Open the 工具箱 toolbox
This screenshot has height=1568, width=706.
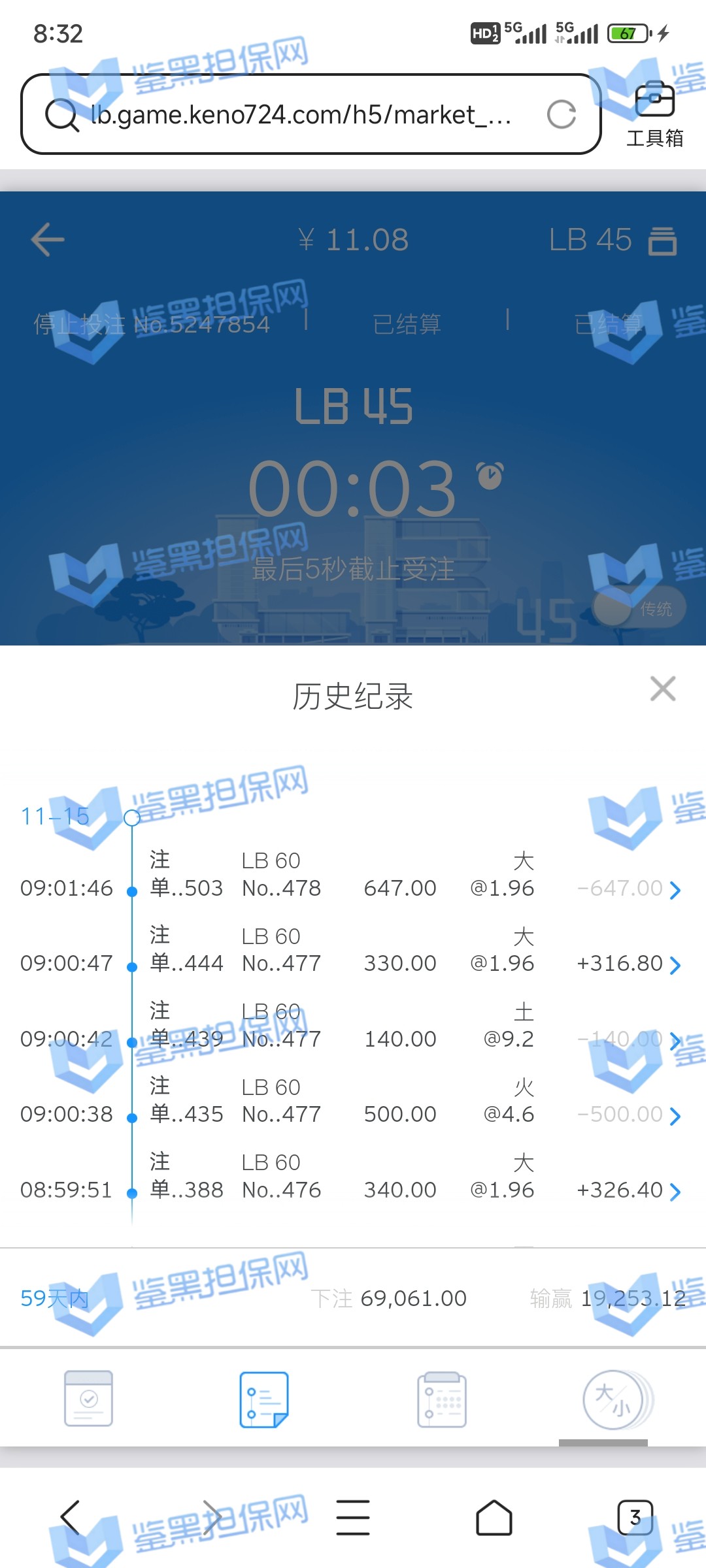pyautogui.click(x=654, y=114)
